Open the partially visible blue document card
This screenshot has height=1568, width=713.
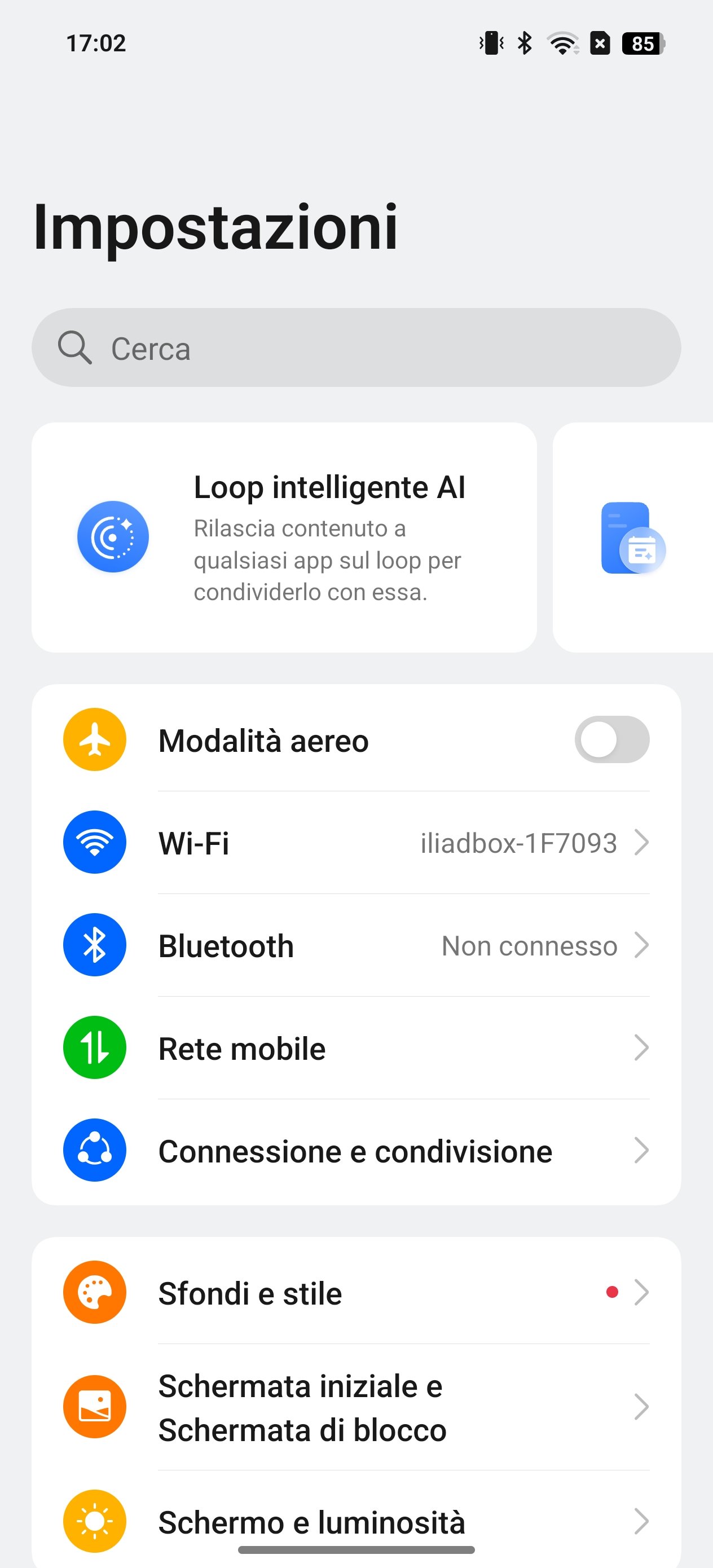click(x=633, y=538)
